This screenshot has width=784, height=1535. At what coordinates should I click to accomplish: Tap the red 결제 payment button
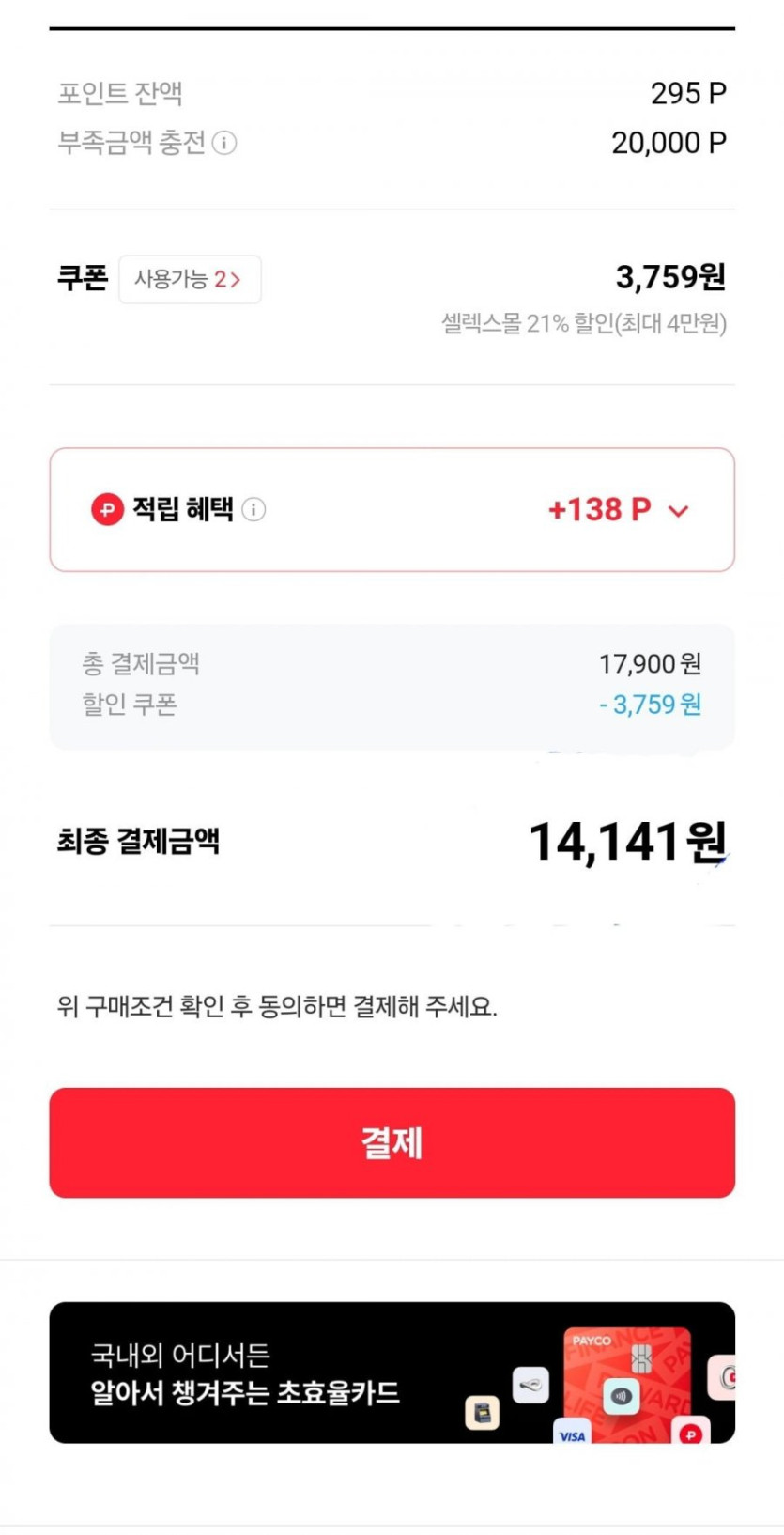coord(392,1142)
